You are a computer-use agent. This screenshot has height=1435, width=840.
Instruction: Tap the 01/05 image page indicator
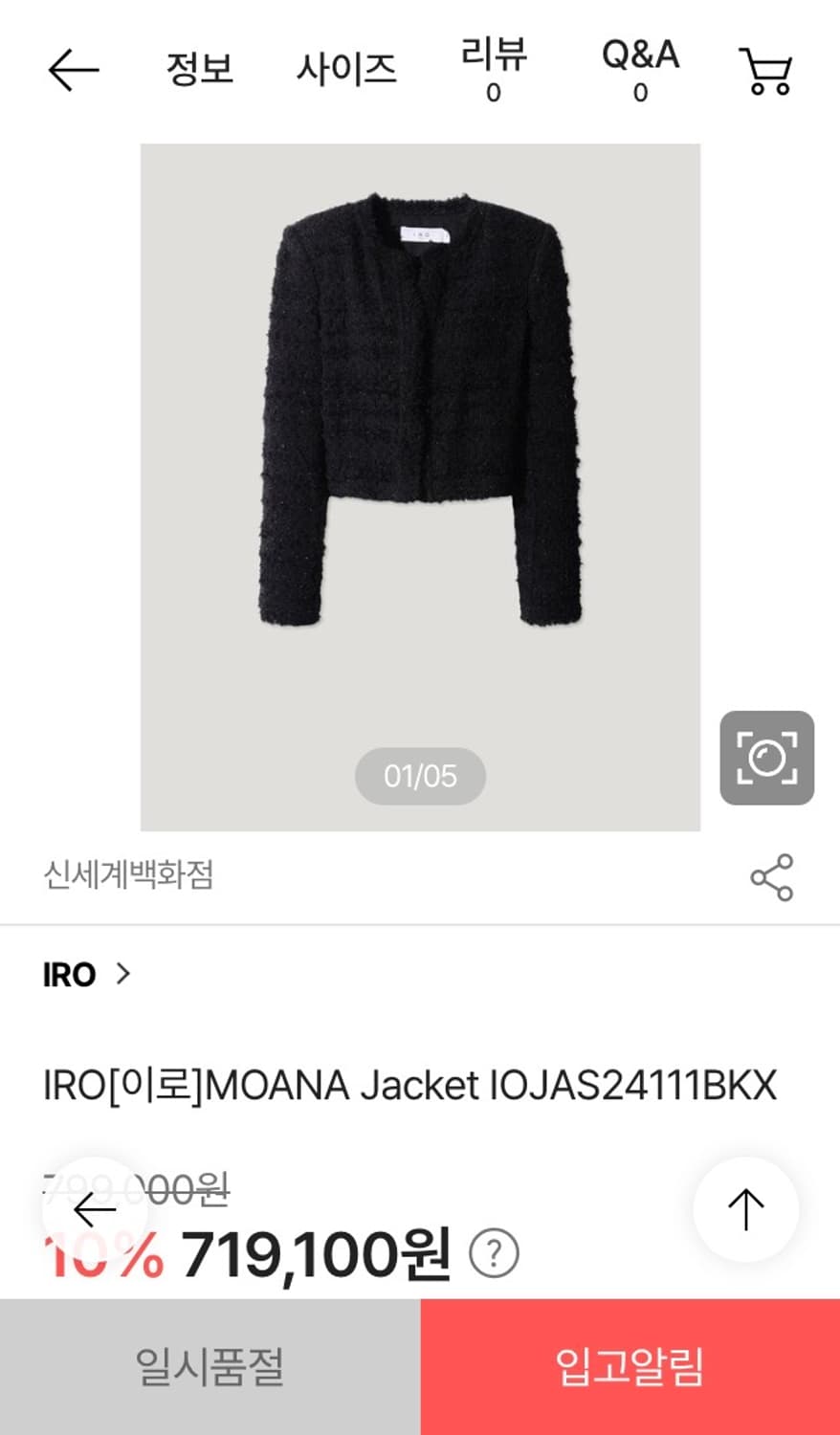(420, 776)
